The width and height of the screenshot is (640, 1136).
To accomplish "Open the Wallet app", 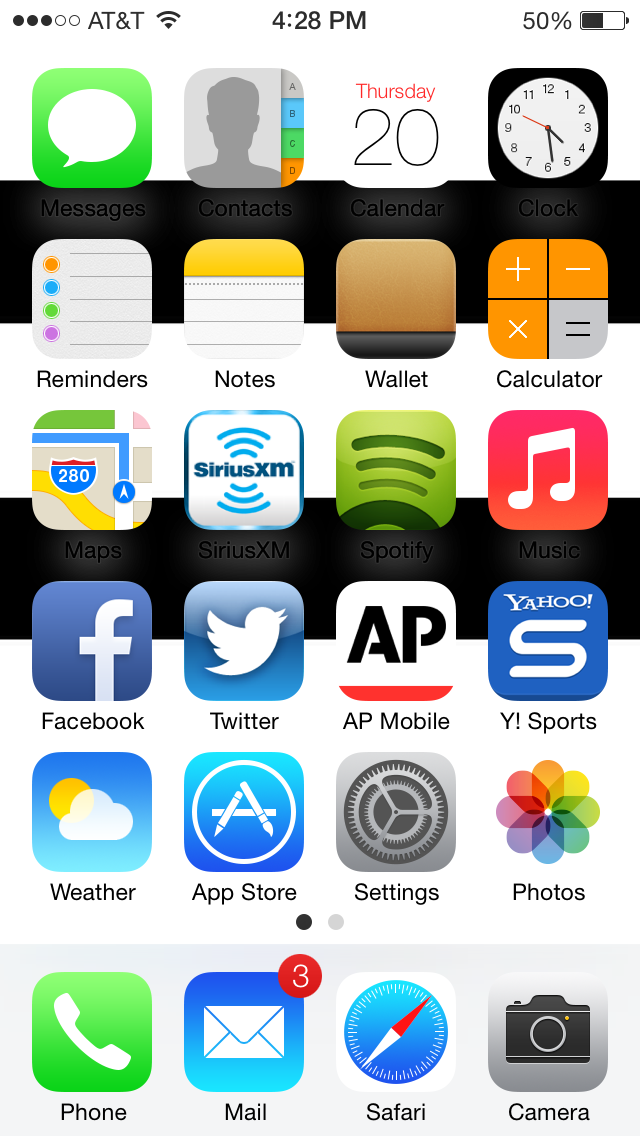I will pos(396,299).
